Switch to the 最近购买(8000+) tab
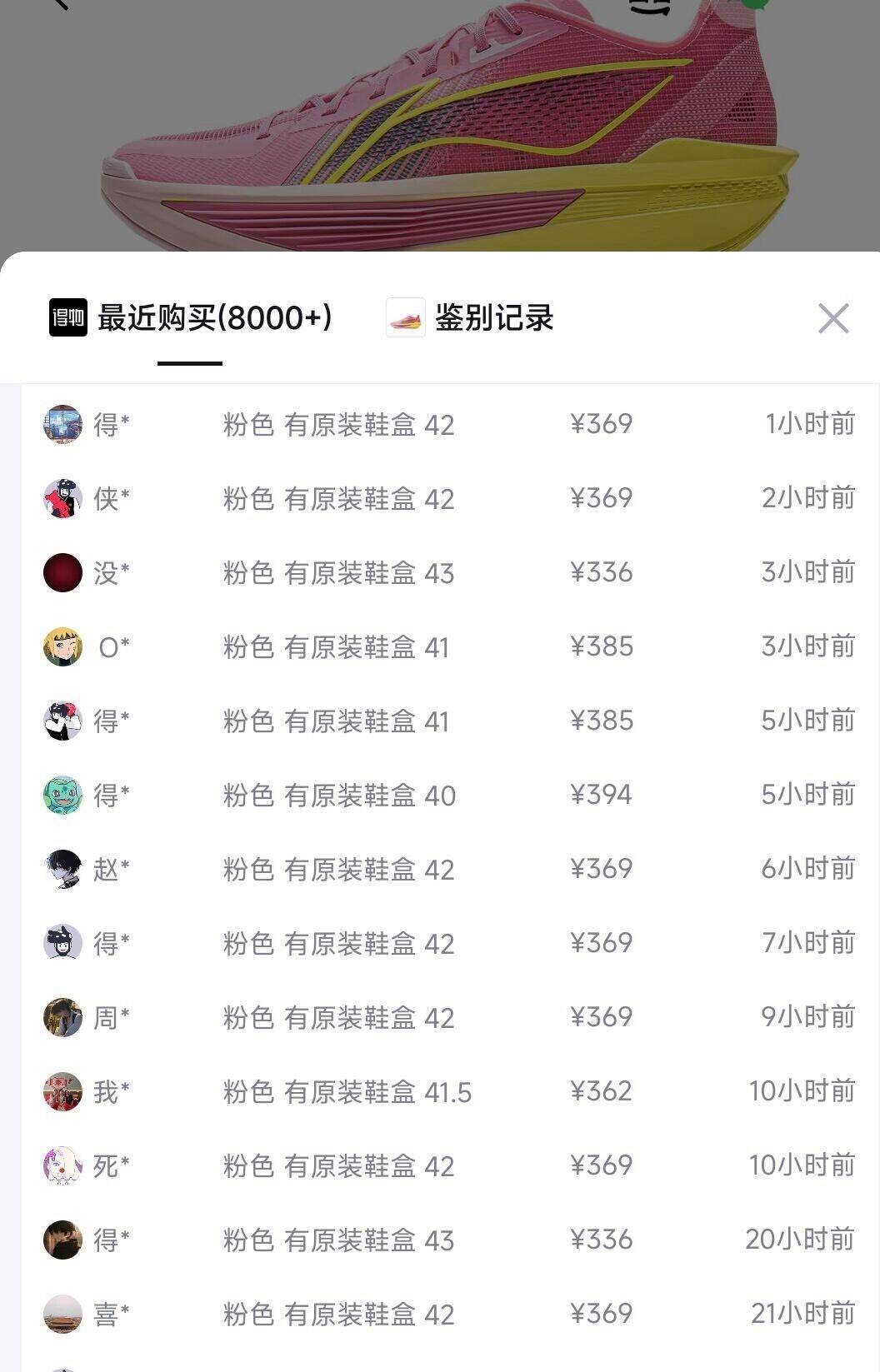 pos(213,317)
